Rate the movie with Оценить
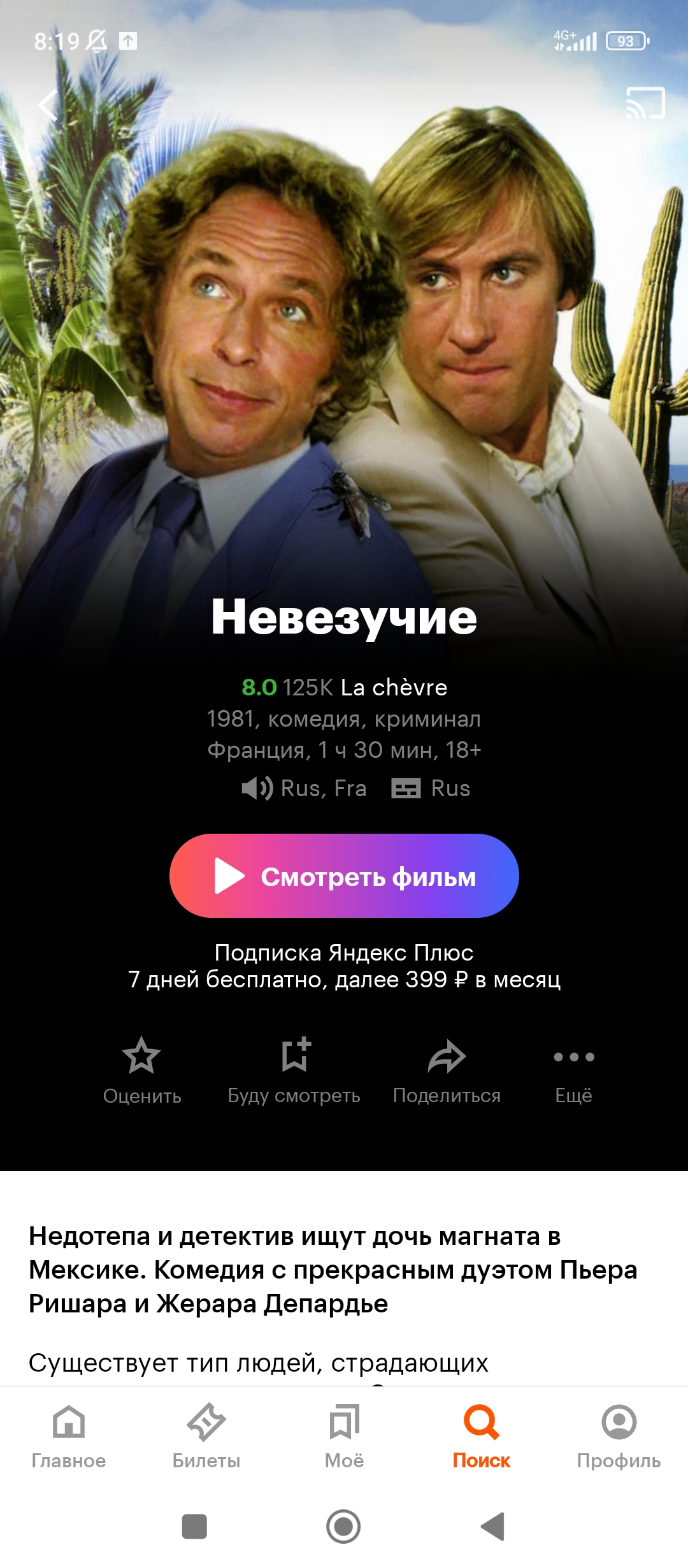 (141, 1071)
